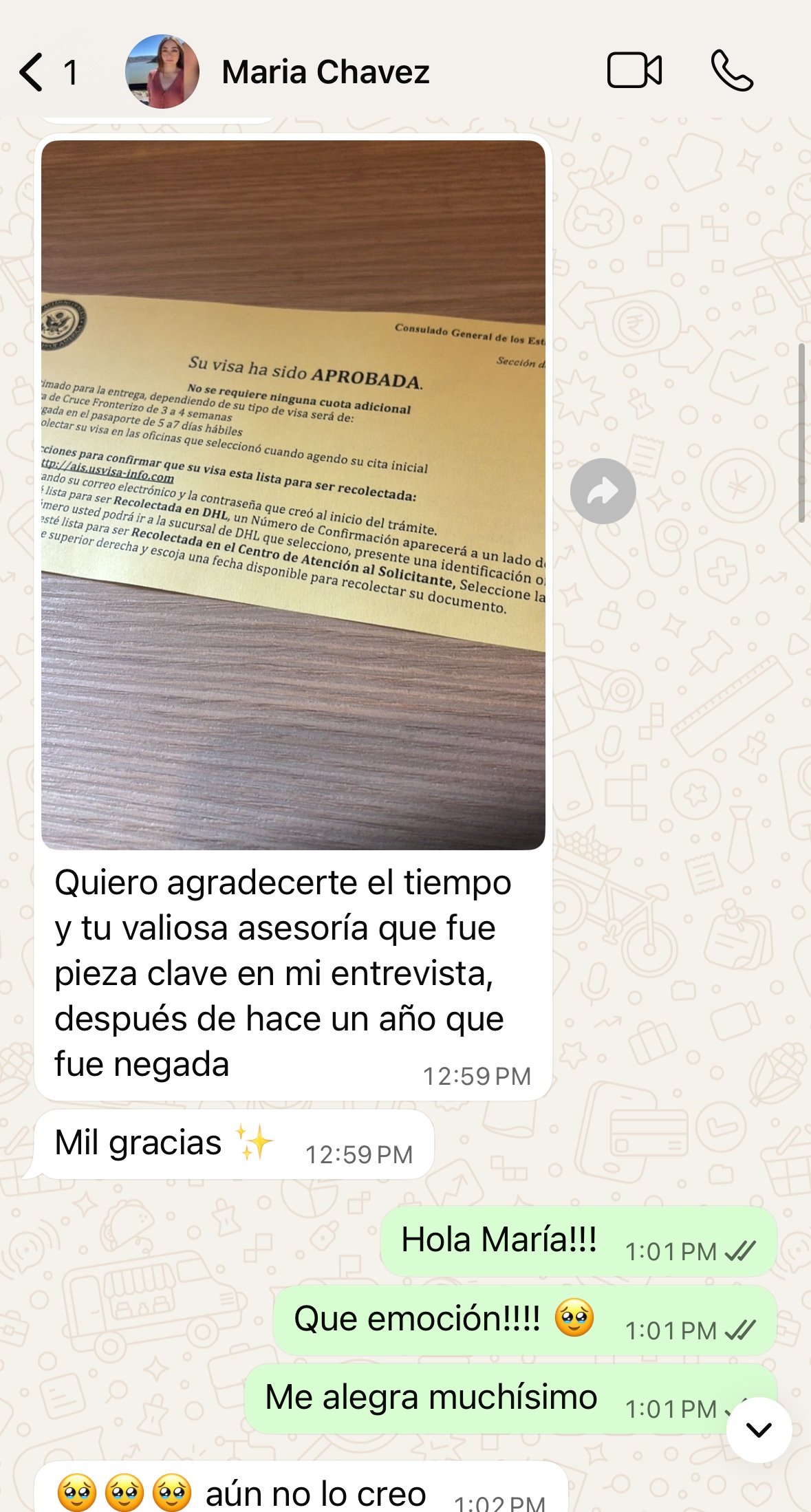Image resolution: width=811 pixels, height=1512 pixels.
Task: Go back to the chats list
Action: pyautogui.click(x=33, y=72)
